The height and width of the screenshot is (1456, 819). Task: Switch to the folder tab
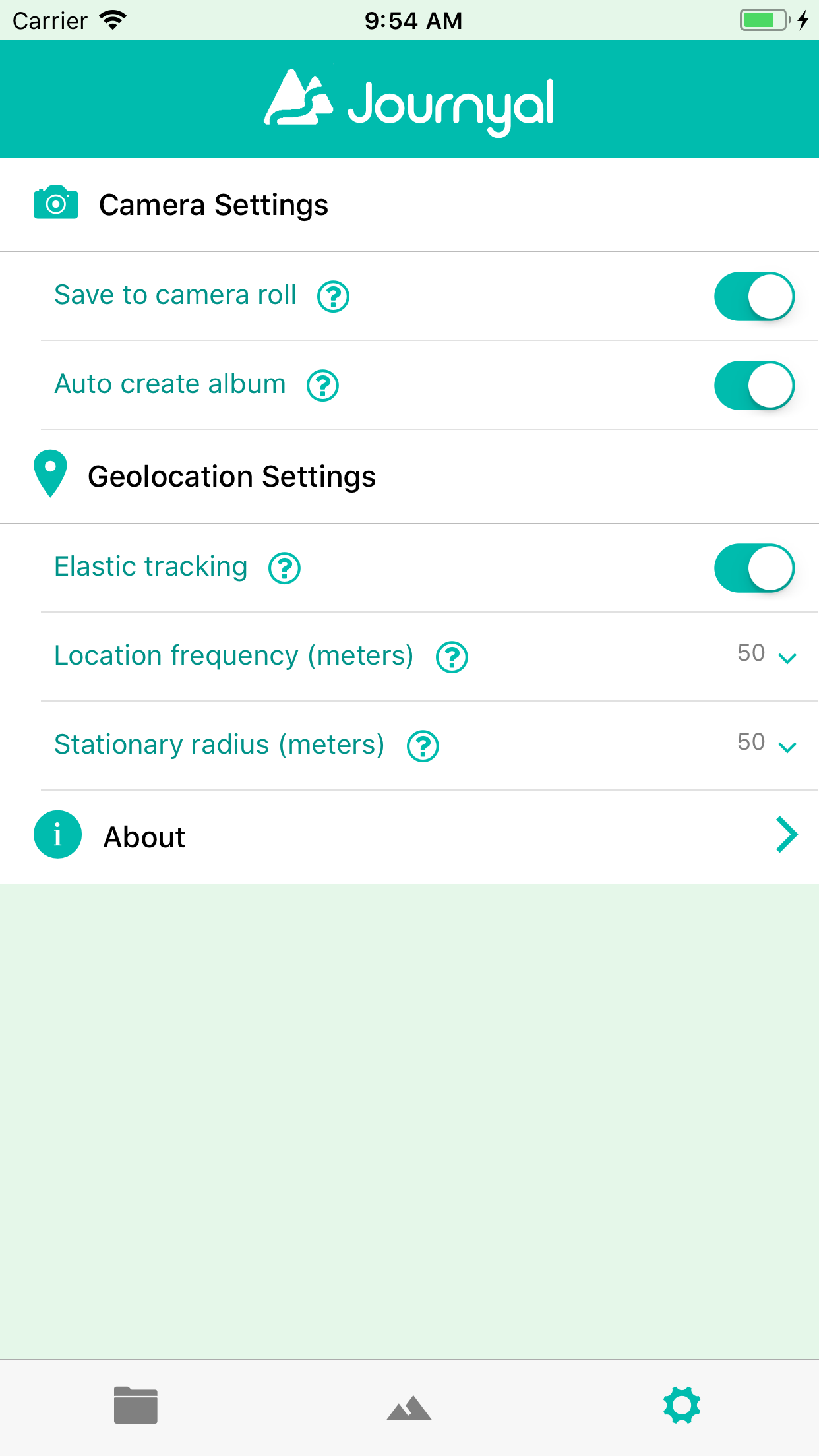[136, 1405]
